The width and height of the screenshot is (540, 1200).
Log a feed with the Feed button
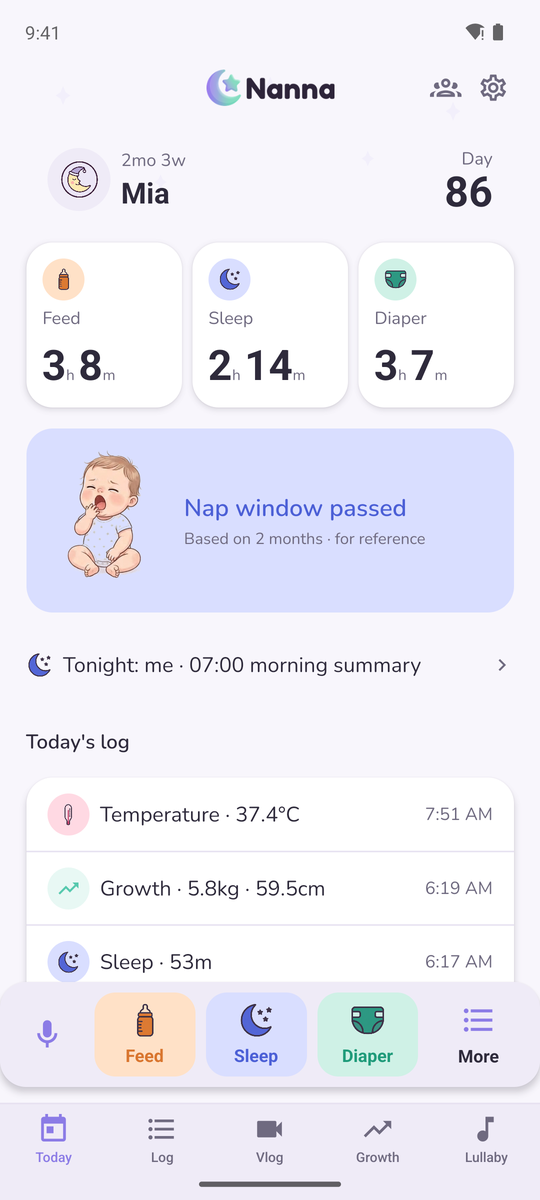[x=145, y=1034]
